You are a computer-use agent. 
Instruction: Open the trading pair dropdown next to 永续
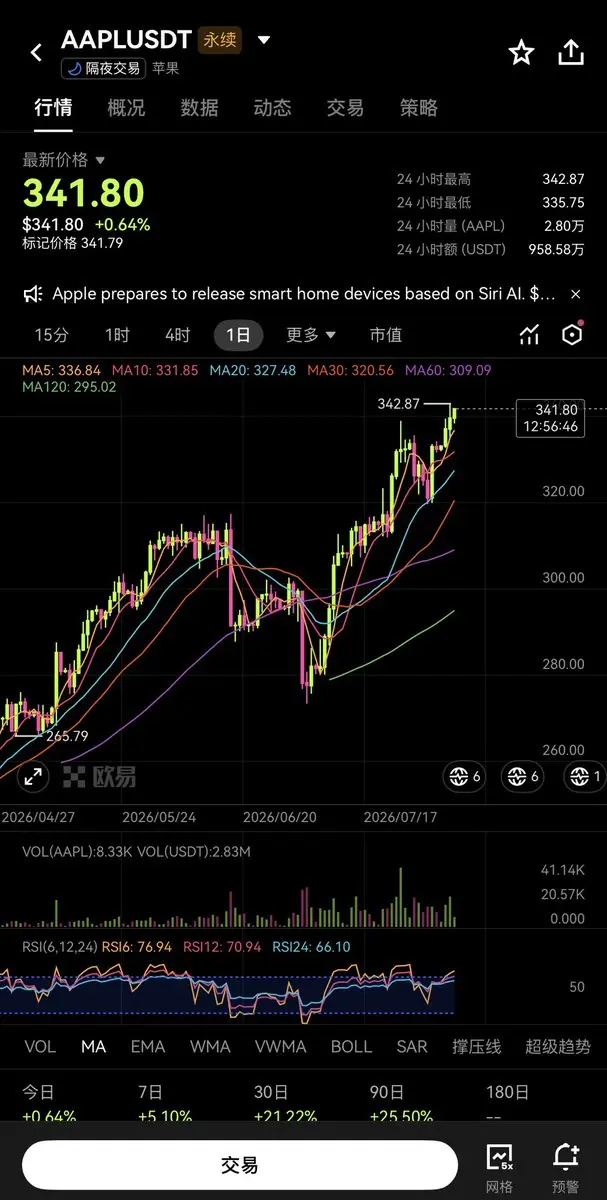click(264, 40)
